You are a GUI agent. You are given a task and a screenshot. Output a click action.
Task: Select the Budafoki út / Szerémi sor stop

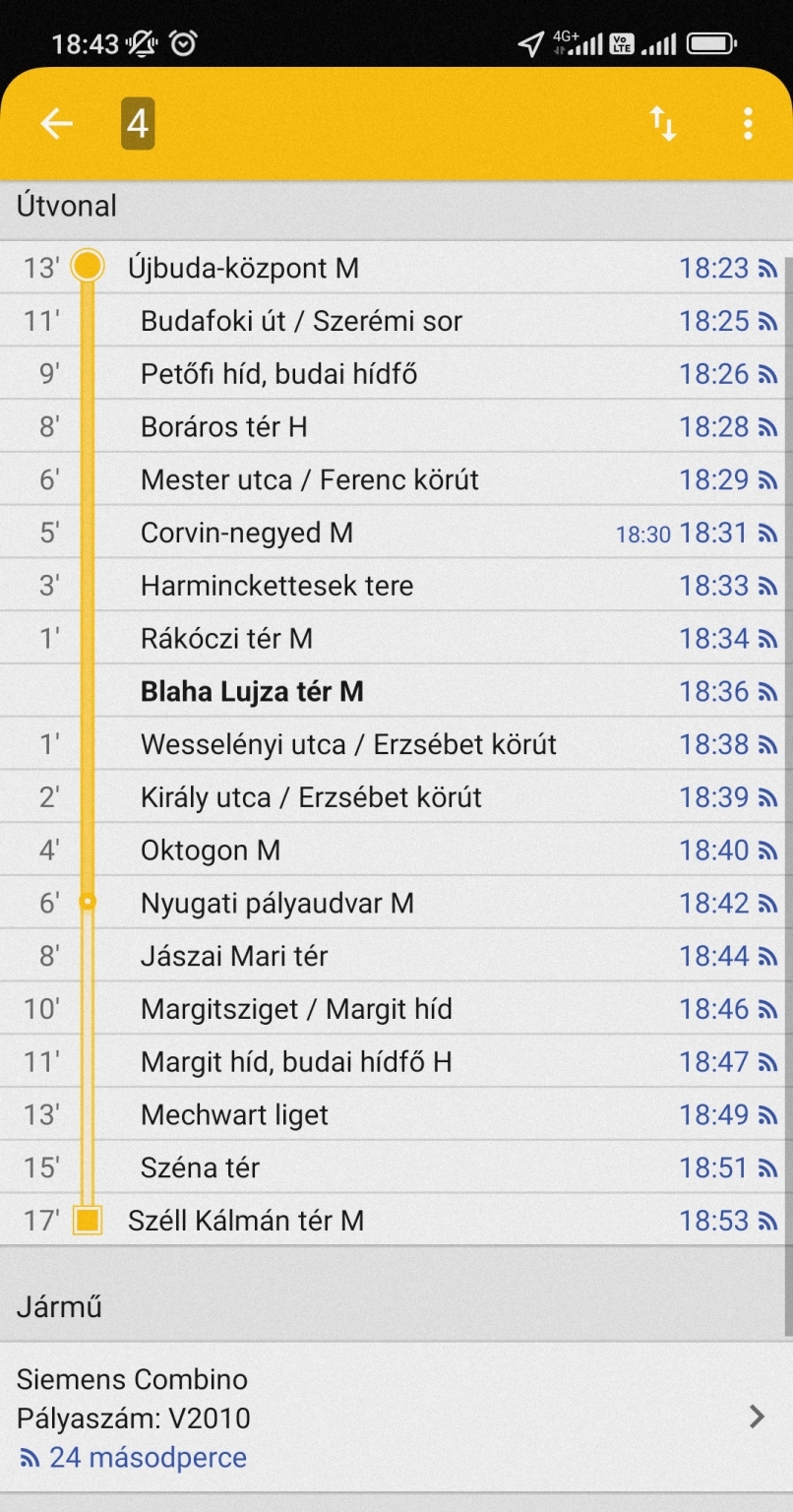pyautogui.click(x=301, y=321)
